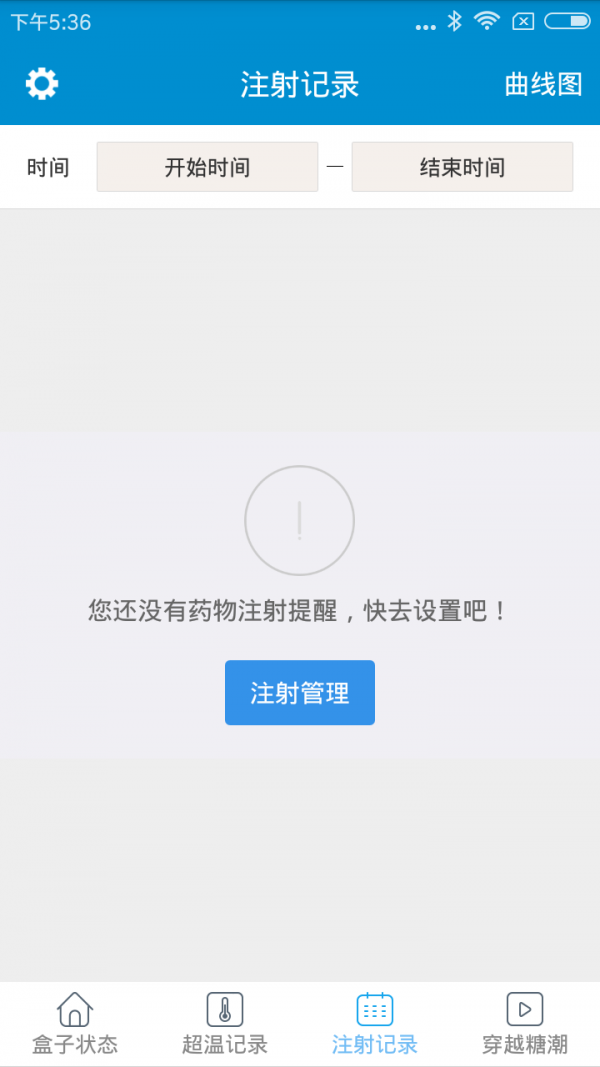Tap the 注射管理 button
This screenshot has height=1067, width=600.
click(x=300, y=693)
